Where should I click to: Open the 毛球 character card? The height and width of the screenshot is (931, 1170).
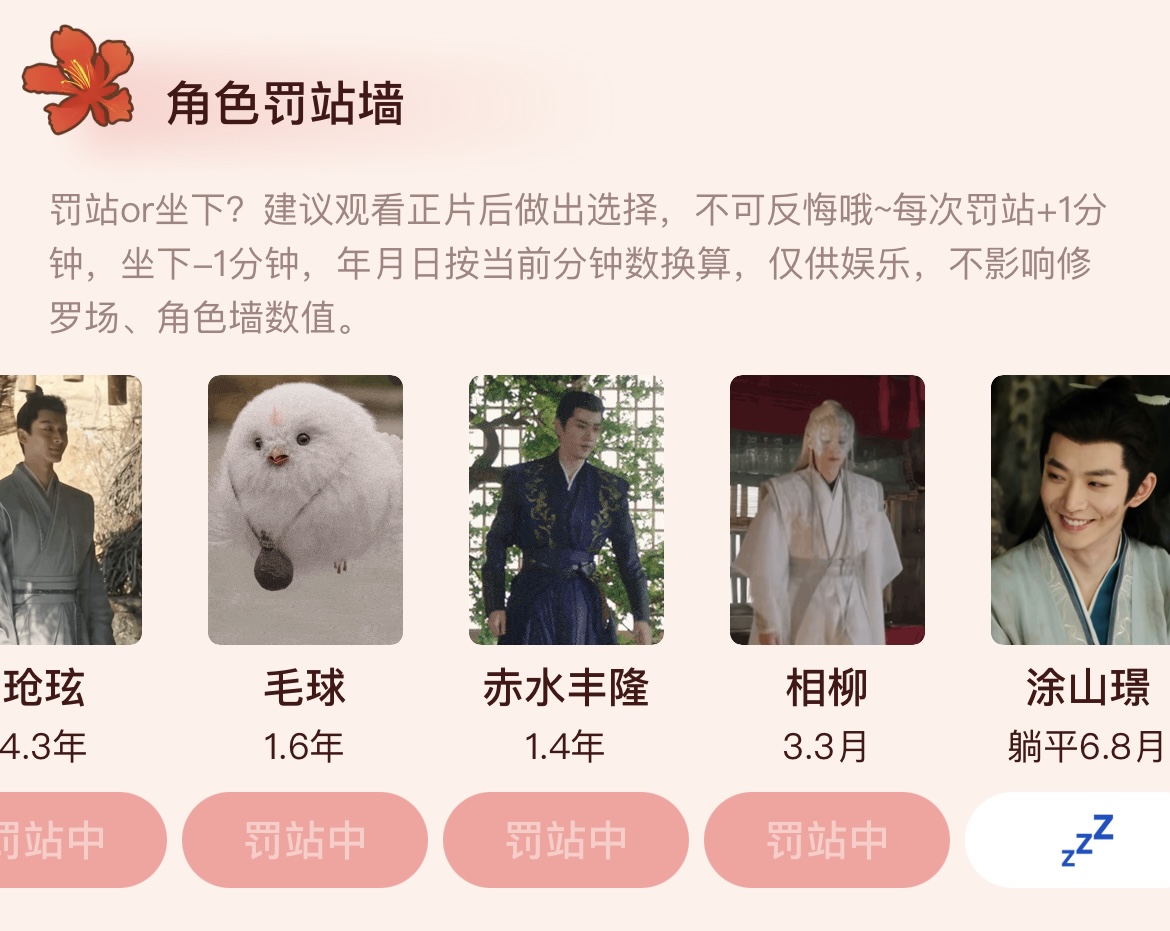(x=305, y=510)
